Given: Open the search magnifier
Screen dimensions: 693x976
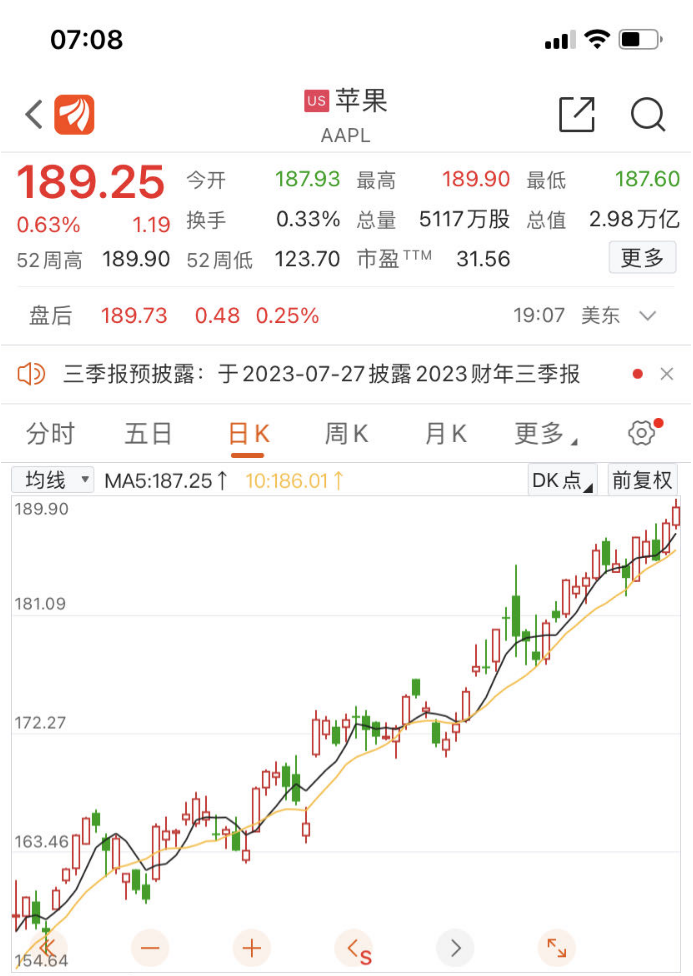Looking at the screenshot, I should (x=647, y=115).
